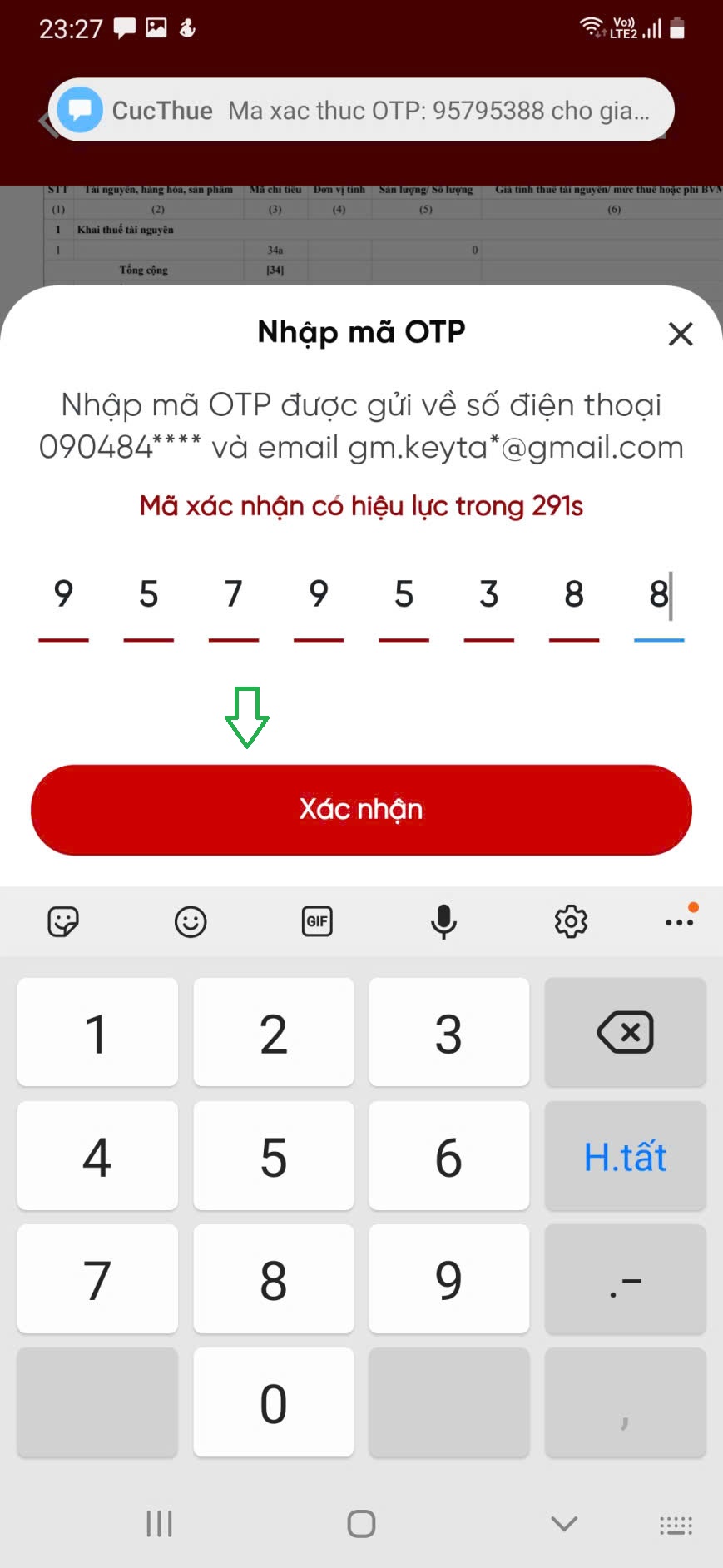This screenshot has width=723, height=1568.
Task: Expand more keyboard toolbar options
Action: [679, 921]
